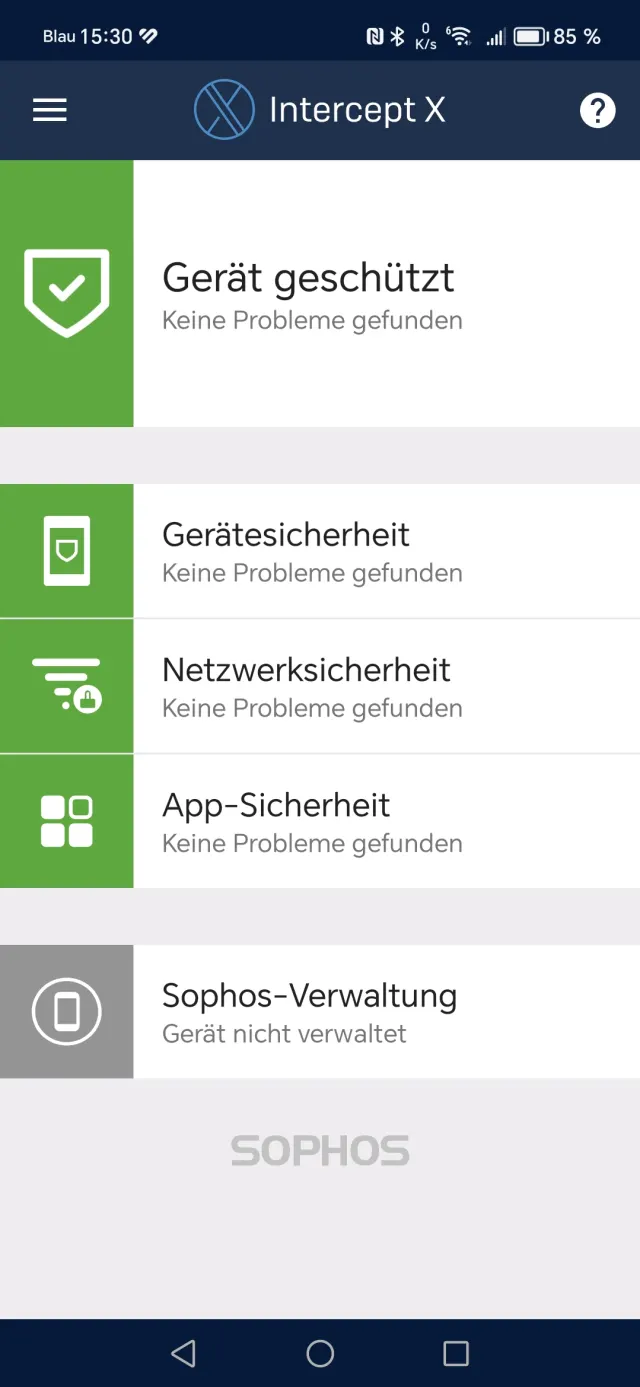Tap the system home button
Image resolution: width=640 pixels, height=1387 pixels.
[x=320, y=1353]
